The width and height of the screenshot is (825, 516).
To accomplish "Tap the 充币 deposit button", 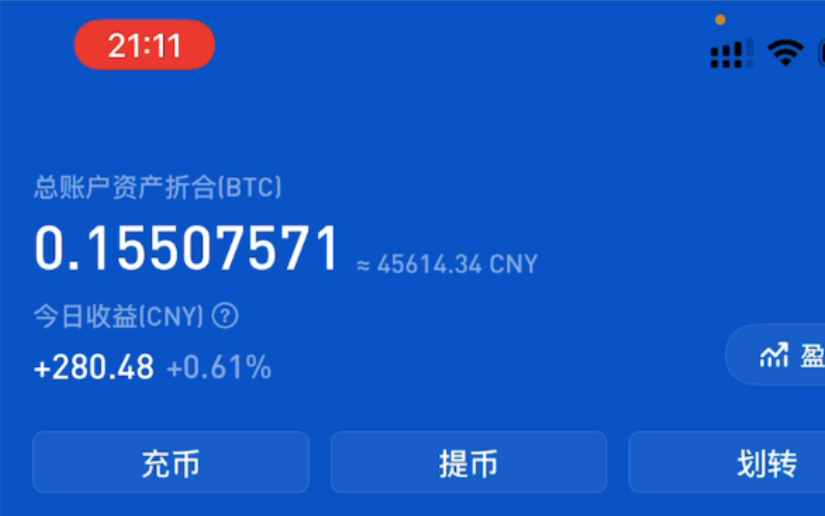I will (170, 462).
